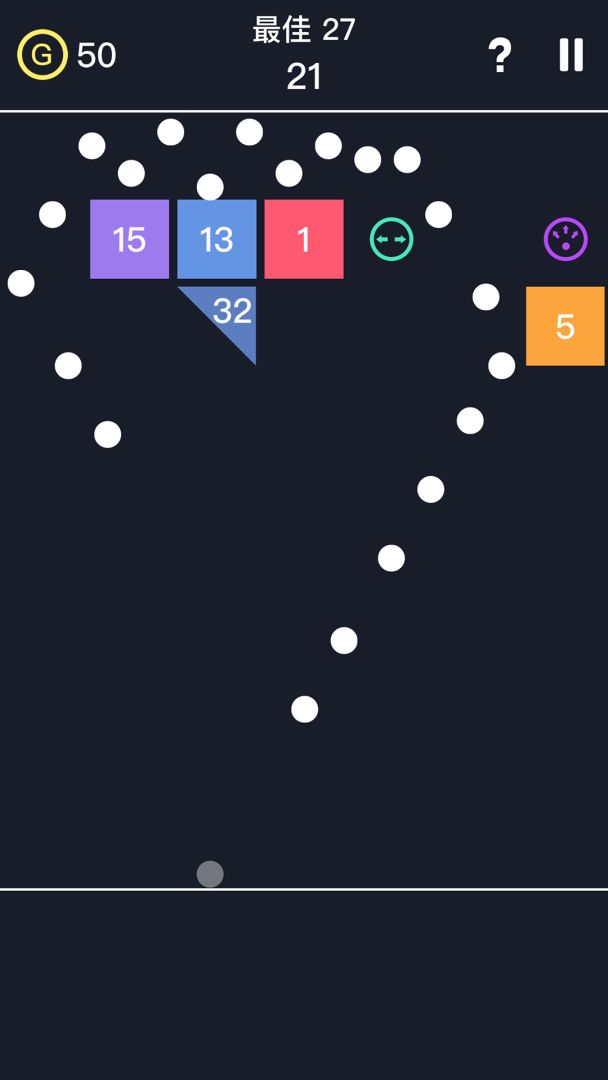Pause the game

tap(571, 54)
